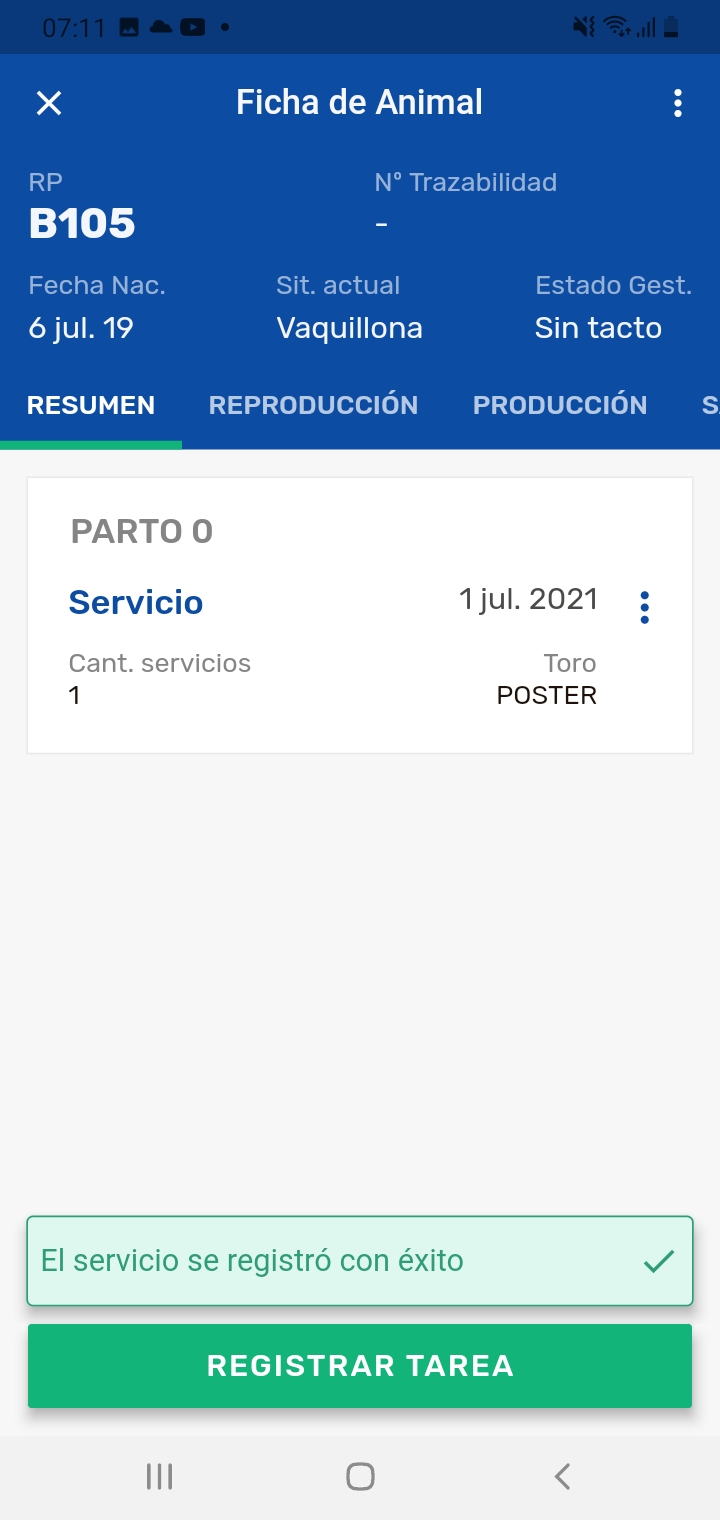Open the overflow menu in the header
The image size is (720, 1520).
tap(678, 103)
